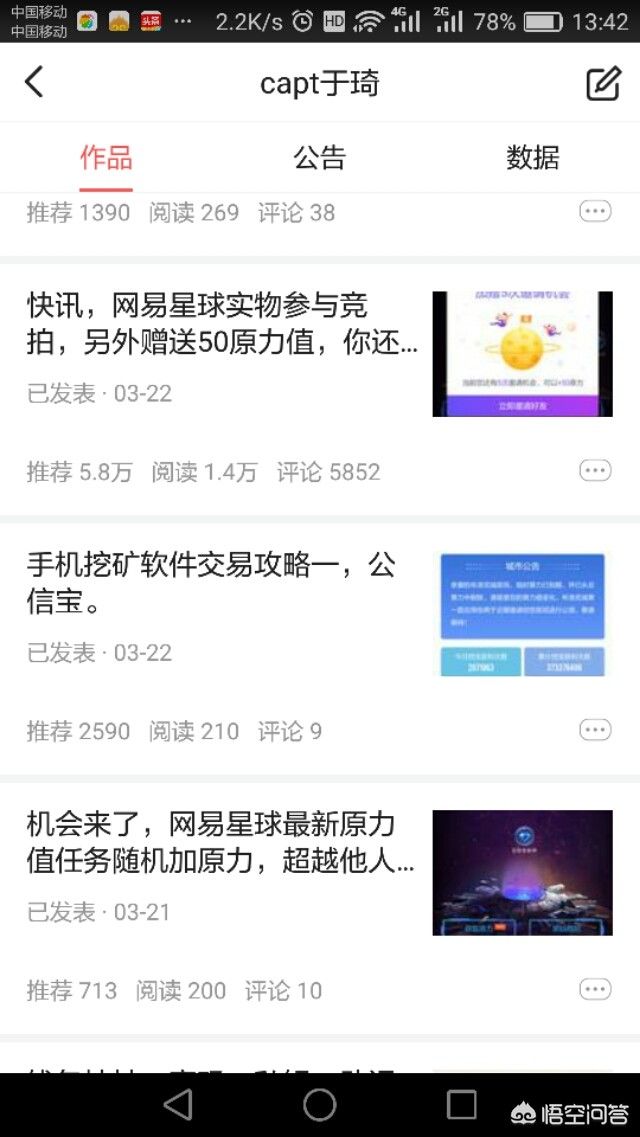The image size is (640, 1137).
Task: Open recent apps from navigation bar
Action: click(461, 1104)
